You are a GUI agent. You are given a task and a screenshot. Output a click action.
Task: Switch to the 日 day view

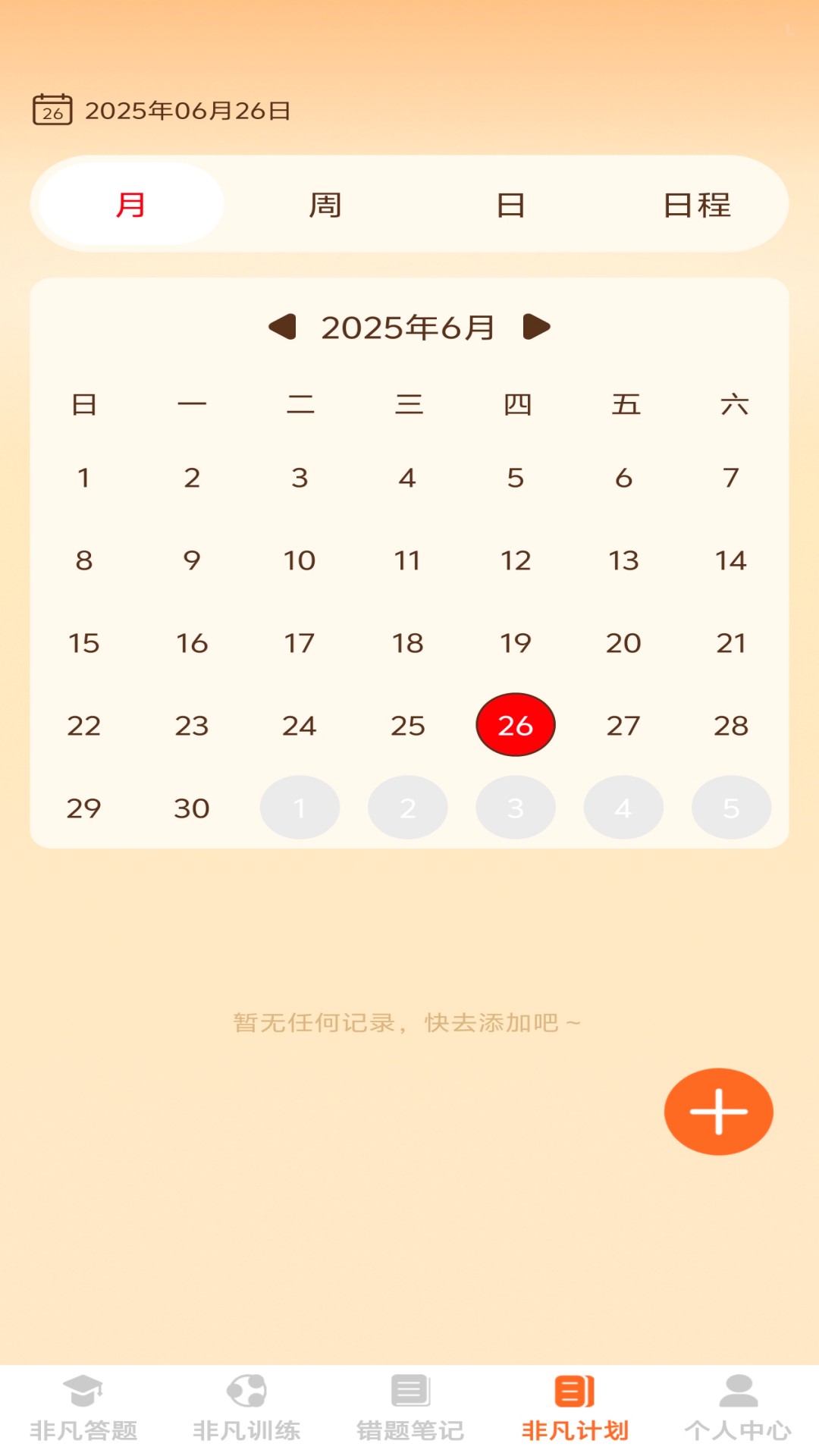click(510, 205)
